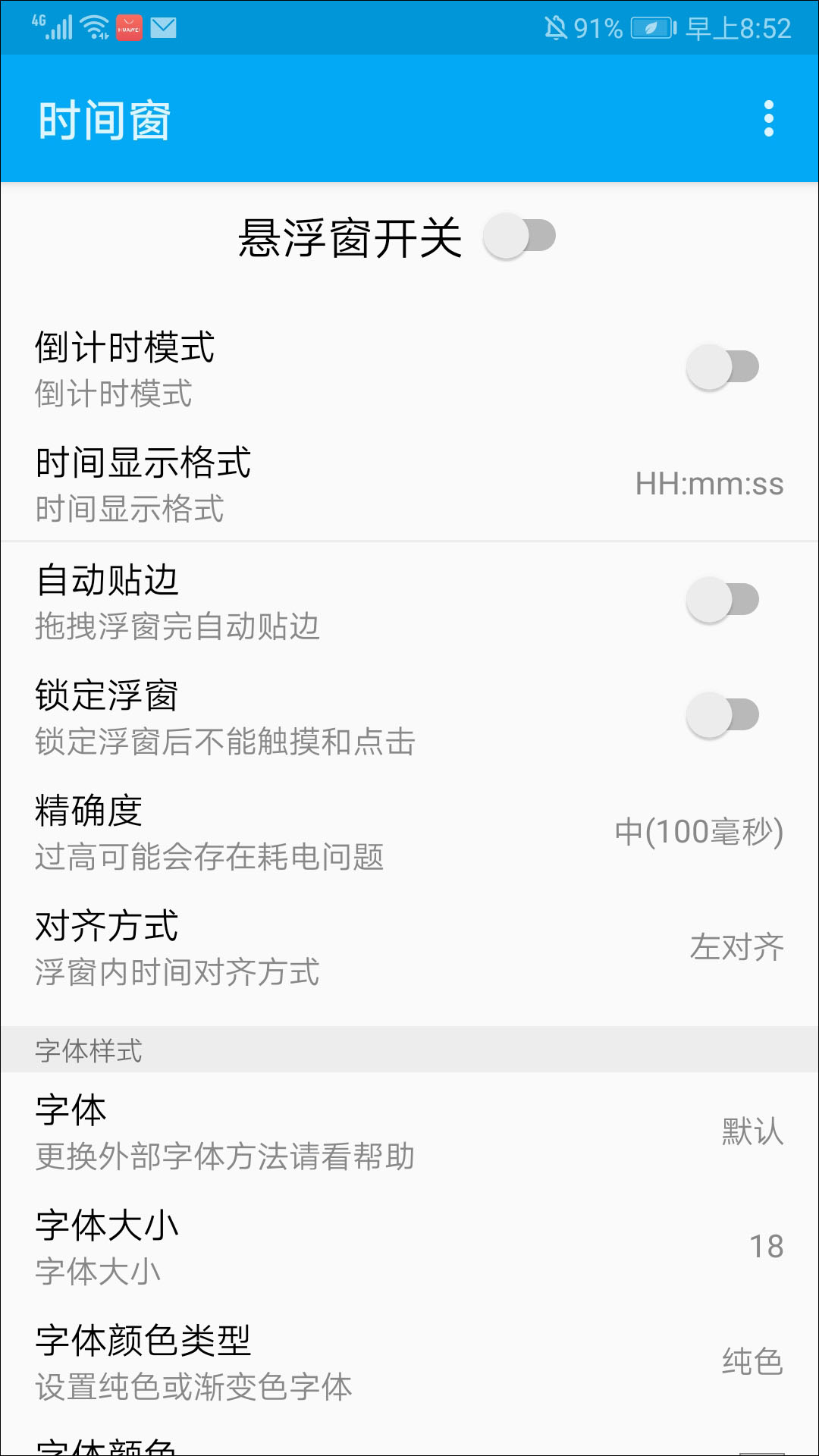The width and height of the screenshot is (819, 1456).
Task: Turn on the 悬浮窗开关 switch
Action: click(520, 236)
